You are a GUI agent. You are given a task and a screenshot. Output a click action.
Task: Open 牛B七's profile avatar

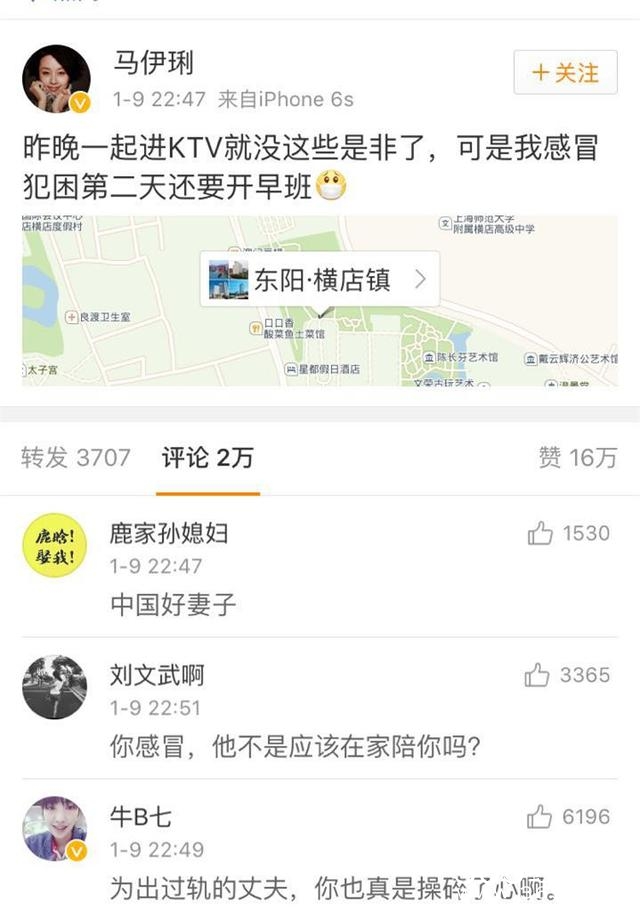(55, 829)
